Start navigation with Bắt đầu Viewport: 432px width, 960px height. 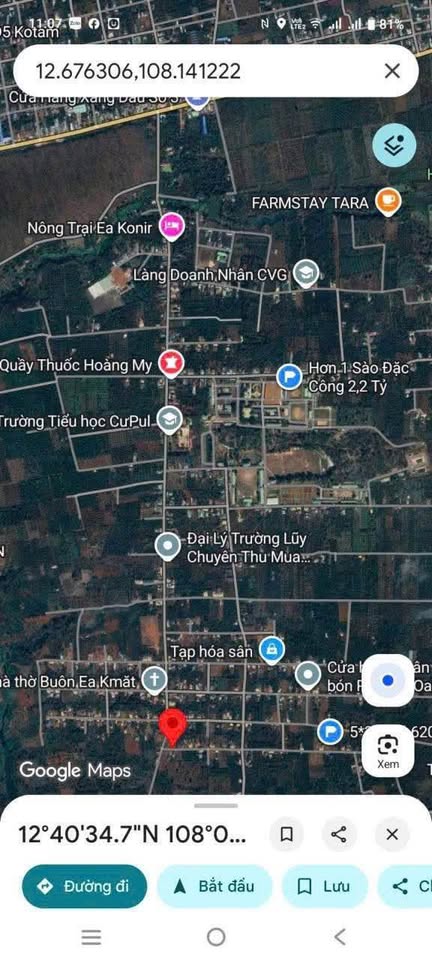(215, 886)
